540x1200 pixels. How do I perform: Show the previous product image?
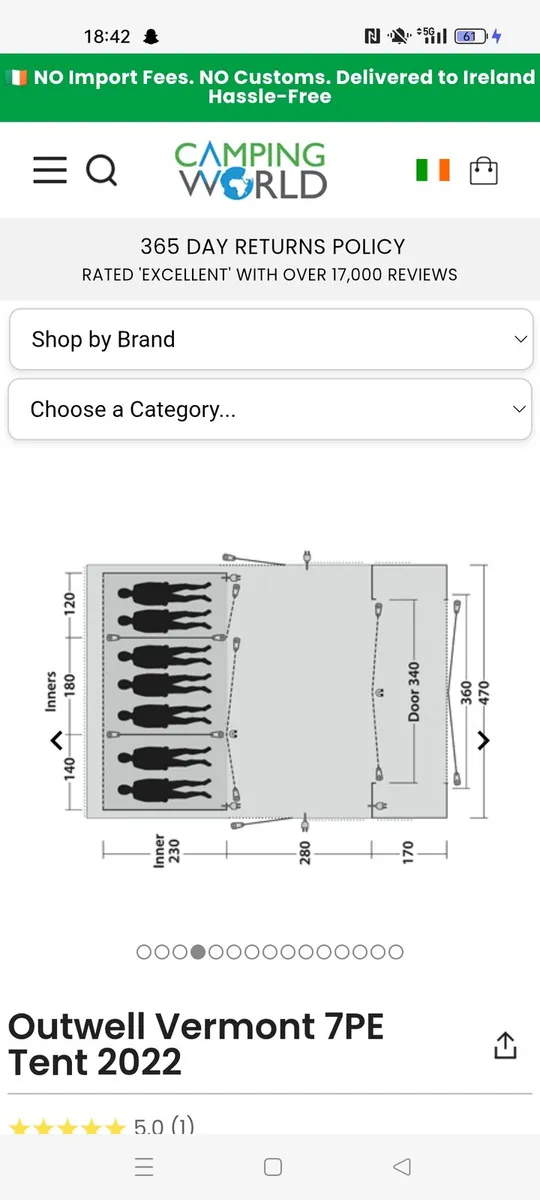tap(57, 741)
